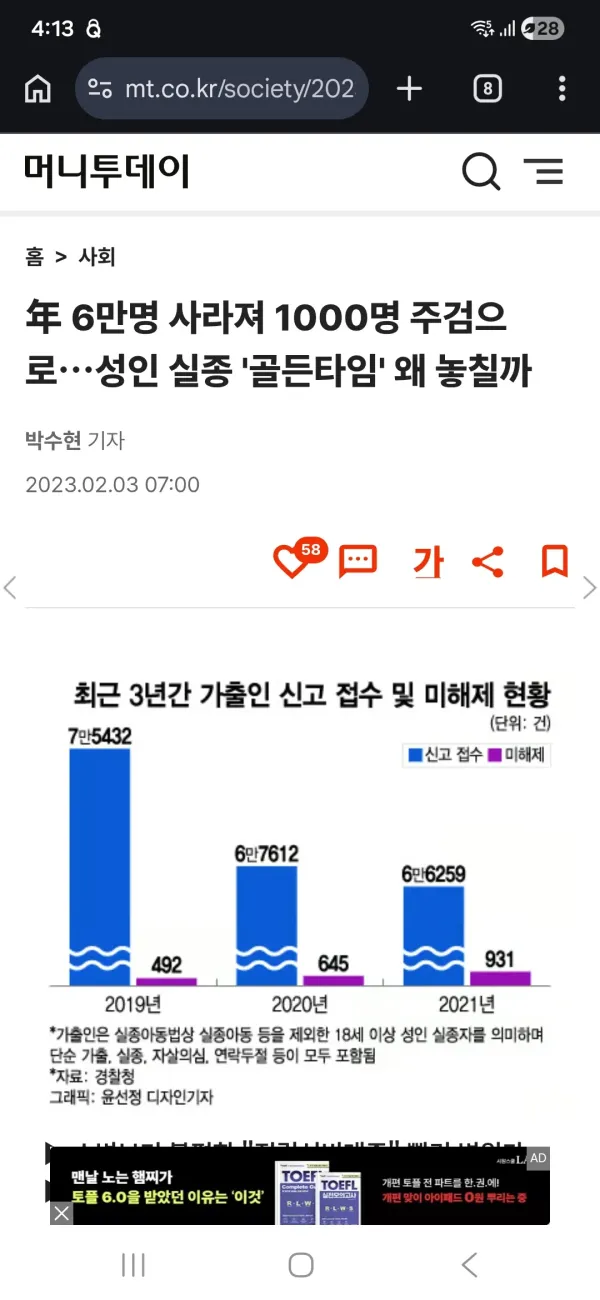Open the 사회 section breadcrumb

[97, 257]
